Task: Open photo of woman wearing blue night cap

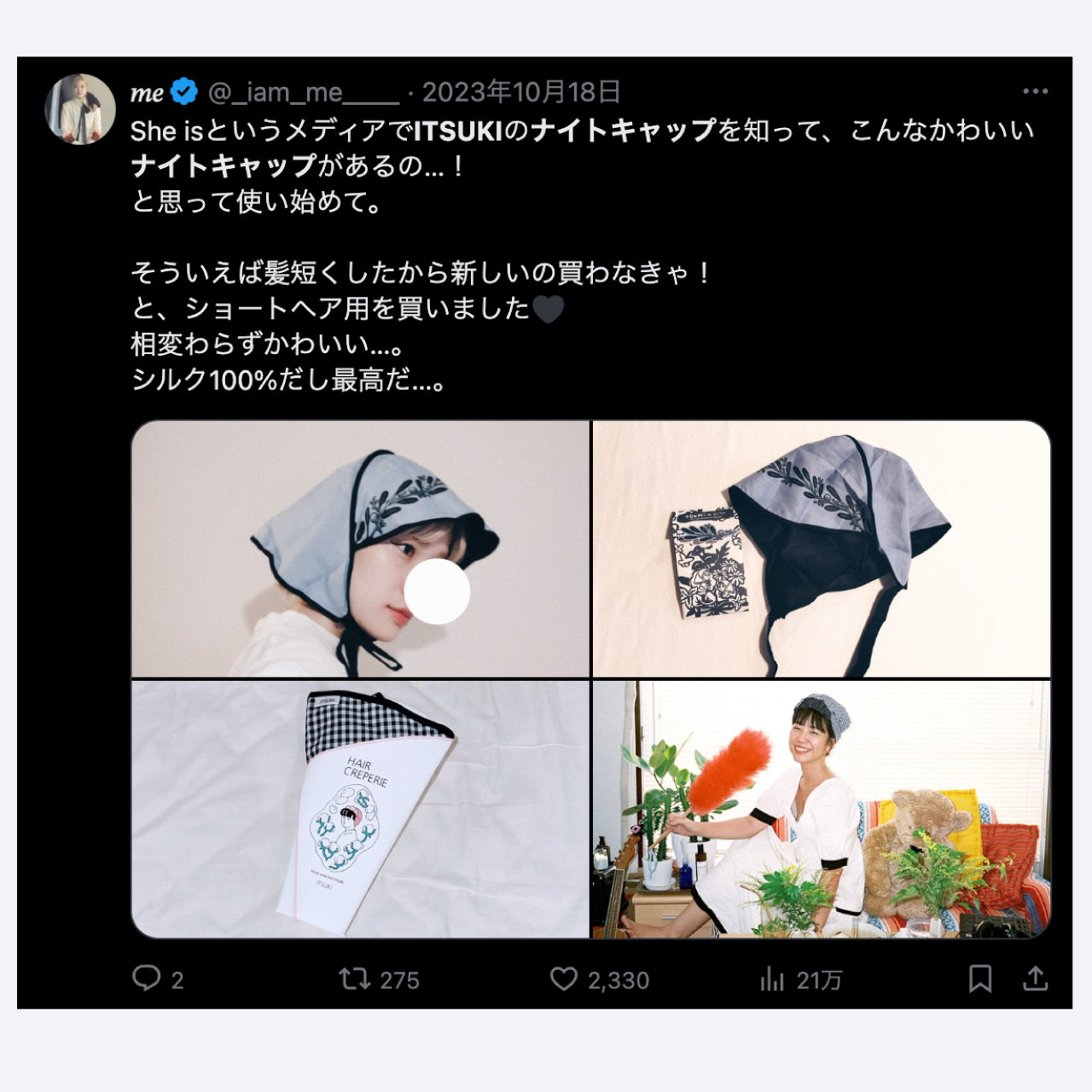Action: (360, 549)
